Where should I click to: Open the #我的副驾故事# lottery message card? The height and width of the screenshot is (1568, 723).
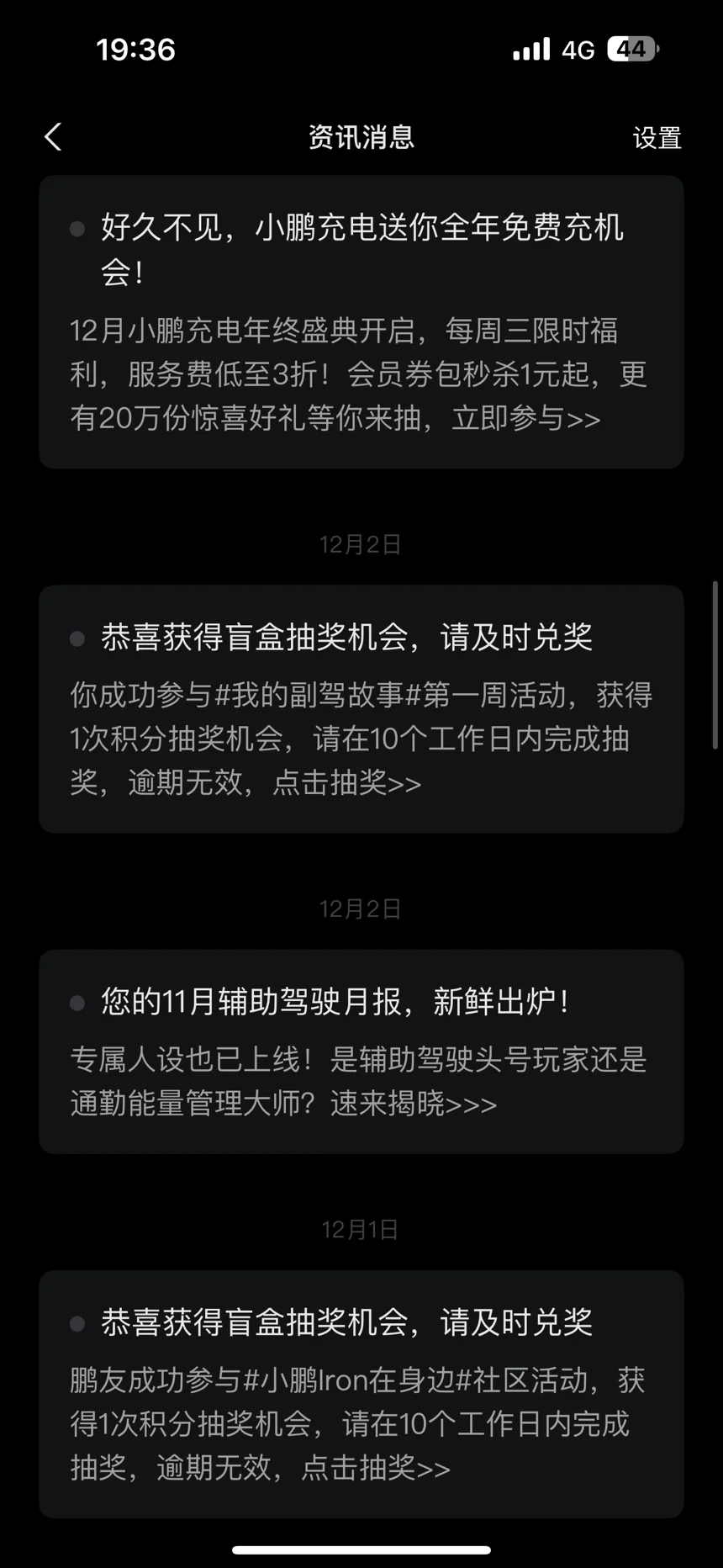[x=361, y=709]
